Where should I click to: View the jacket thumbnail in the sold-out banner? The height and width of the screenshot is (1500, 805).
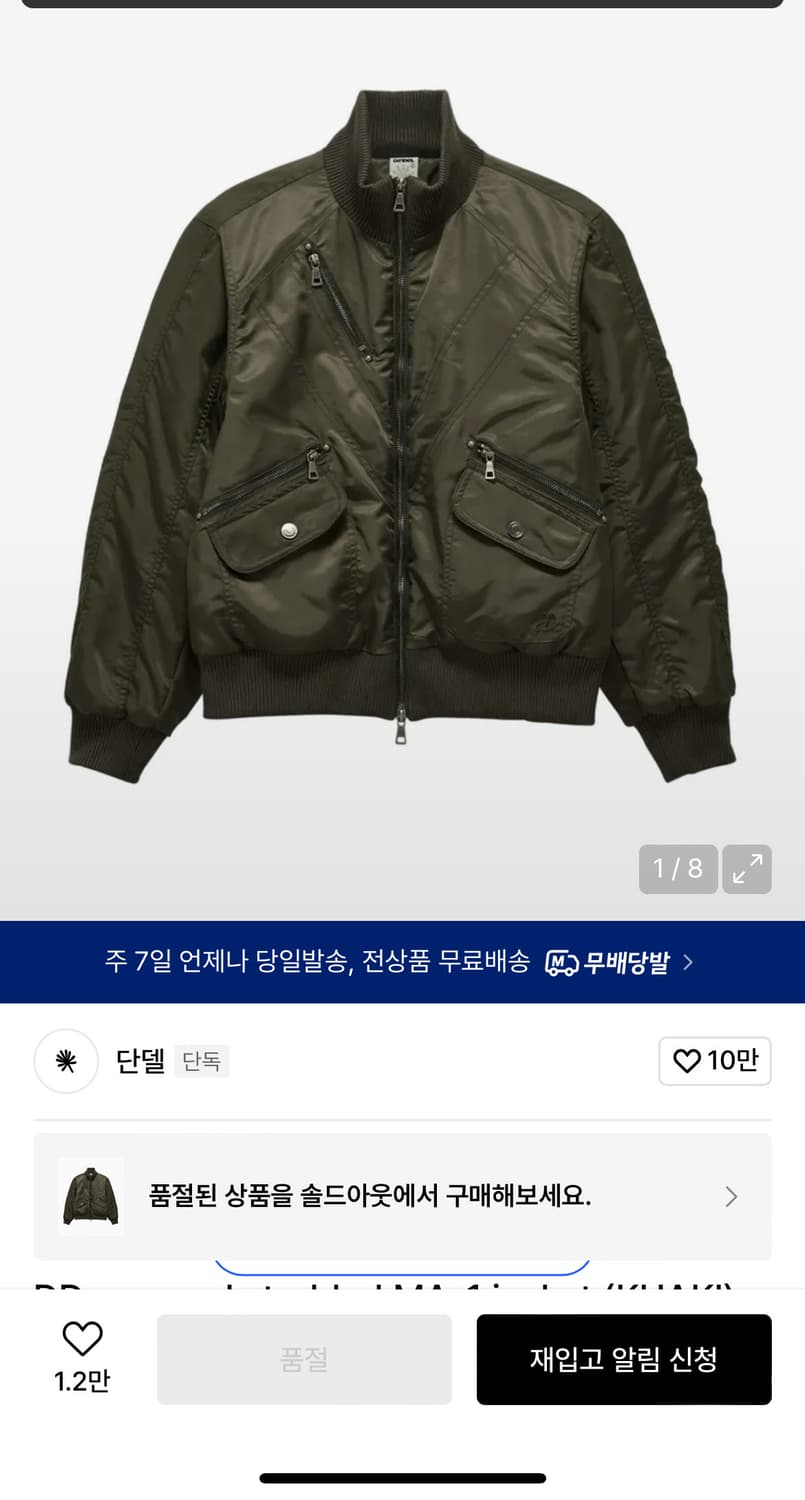click(90, 1196)
